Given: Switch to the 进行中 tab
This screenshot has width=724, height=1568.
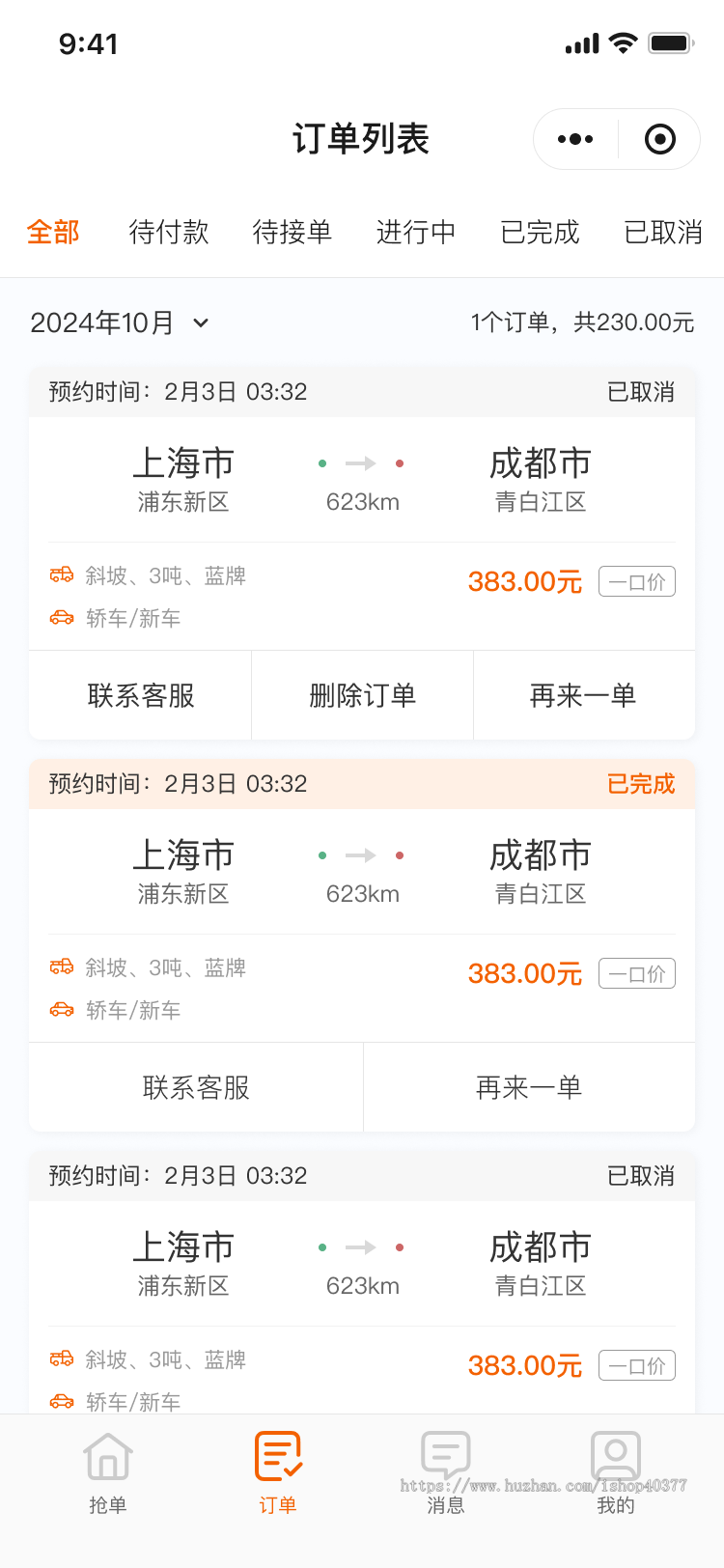Looking at the screenshot, I should [415, 233].
